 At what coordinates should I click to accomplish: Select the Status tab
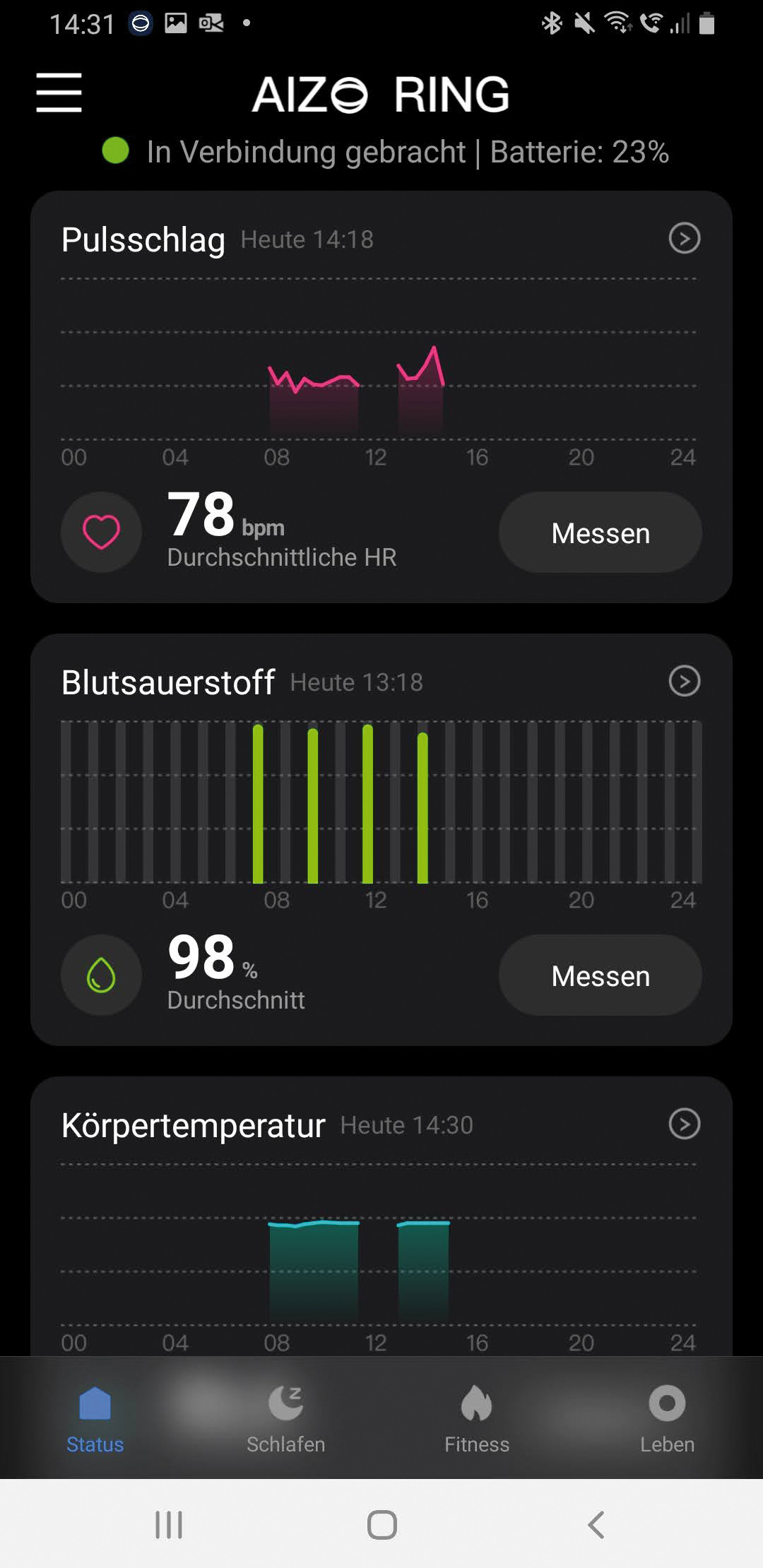click(x=95, y=1418)
